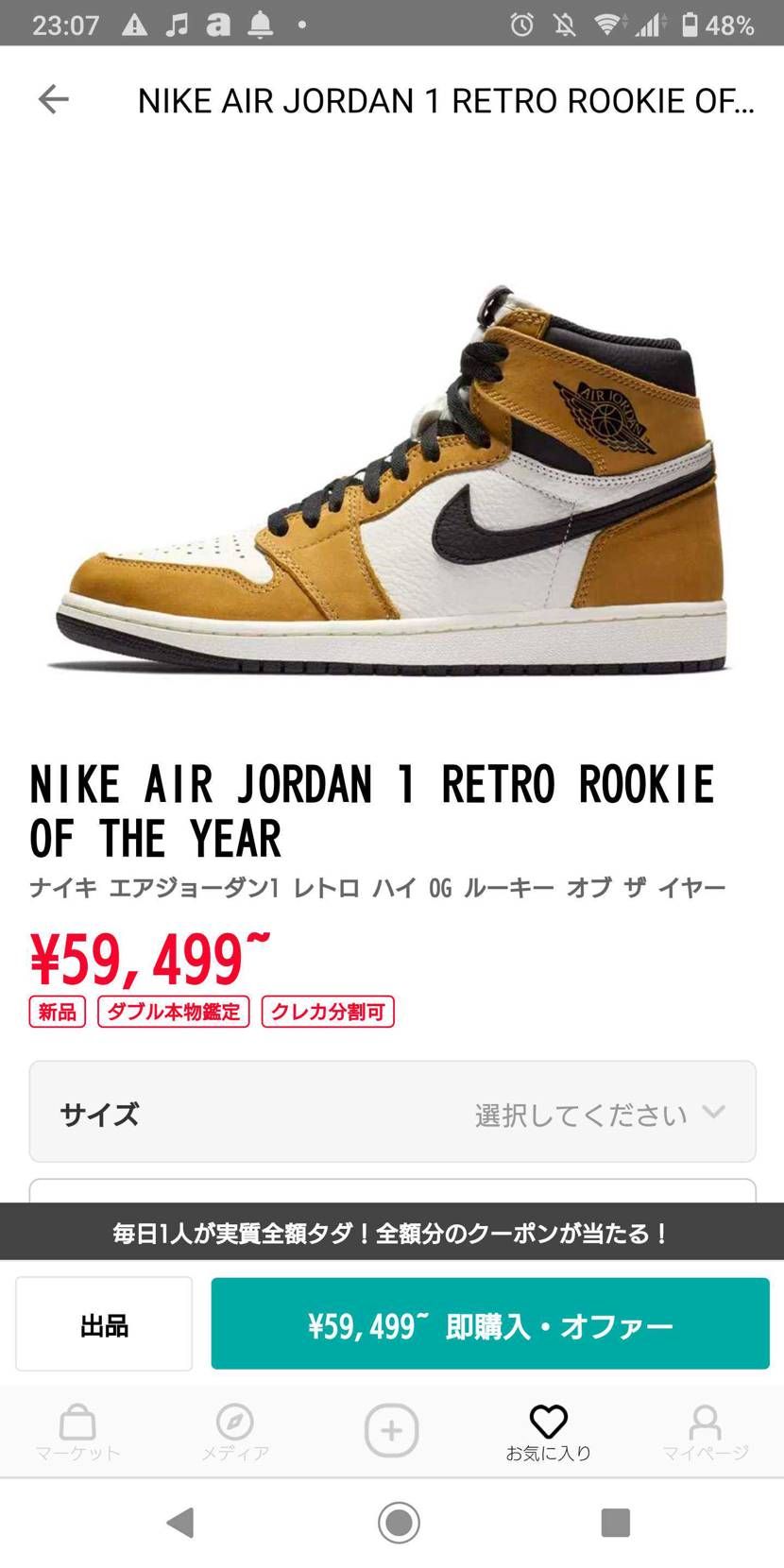Tap the system home button
The width and height of the screenshot is (784, 1568).
399,1523
